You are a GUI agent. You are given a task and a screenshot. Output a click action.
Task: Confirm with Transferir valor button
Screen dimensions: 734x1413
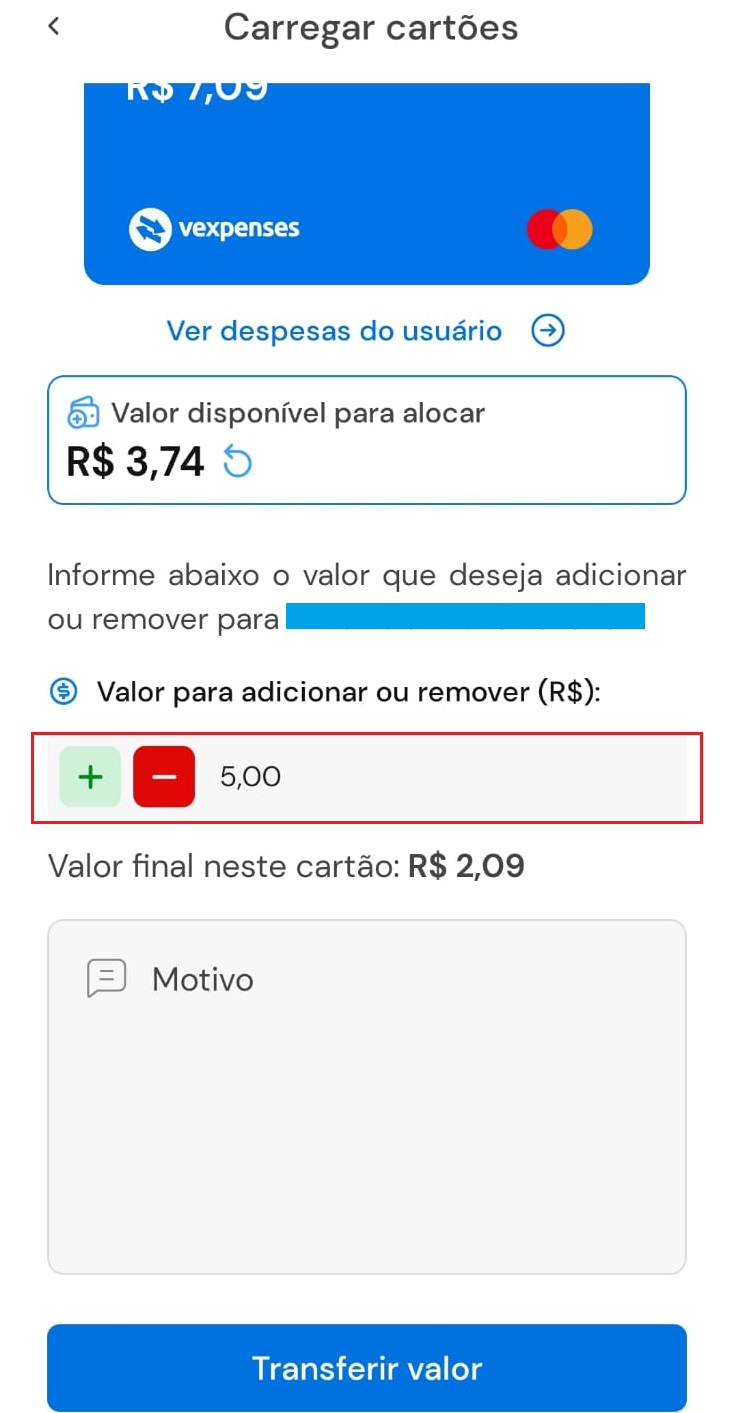pyautogui.click(x=367, y=1368)
